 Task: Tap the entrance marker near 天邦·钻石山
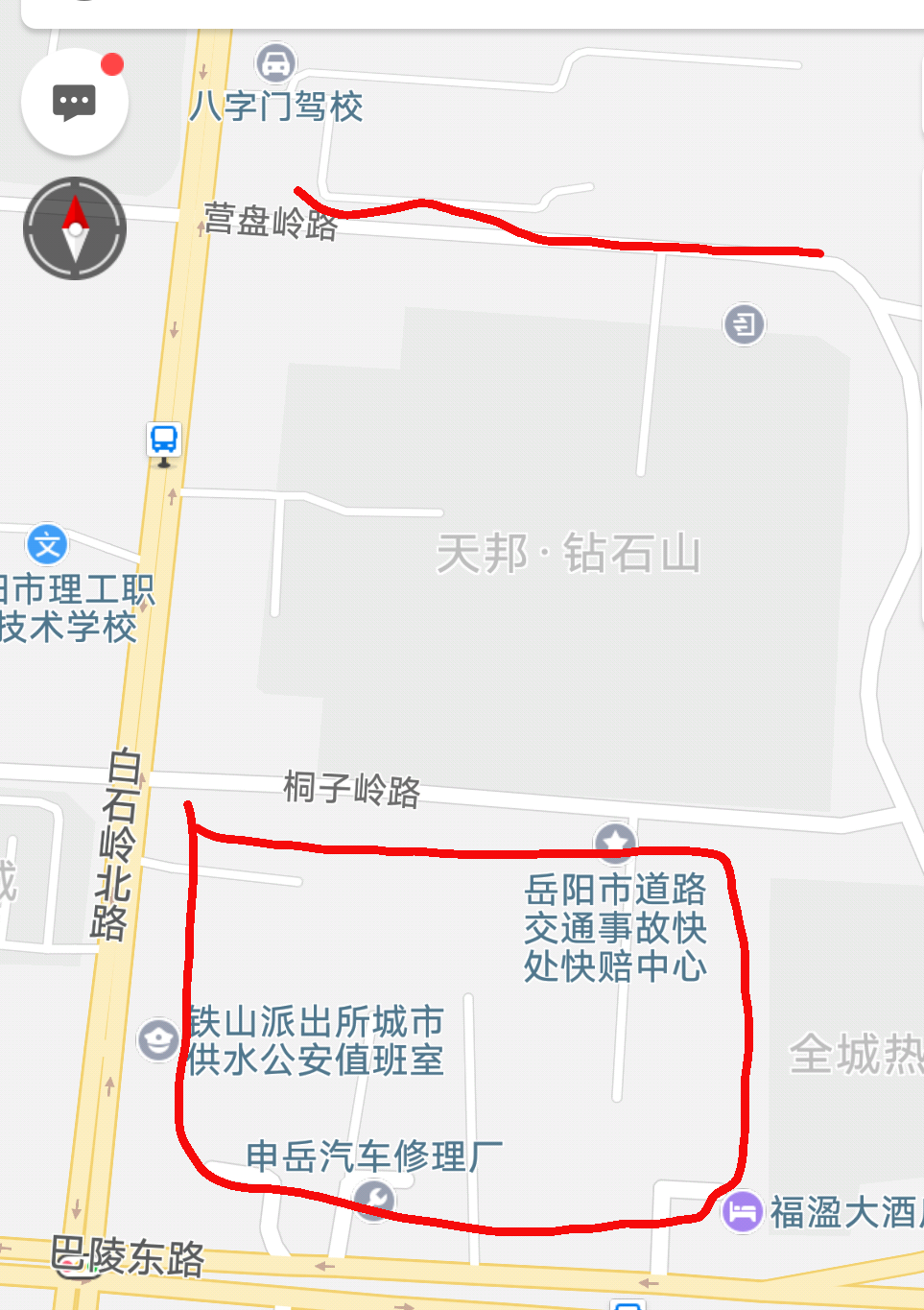744,324
